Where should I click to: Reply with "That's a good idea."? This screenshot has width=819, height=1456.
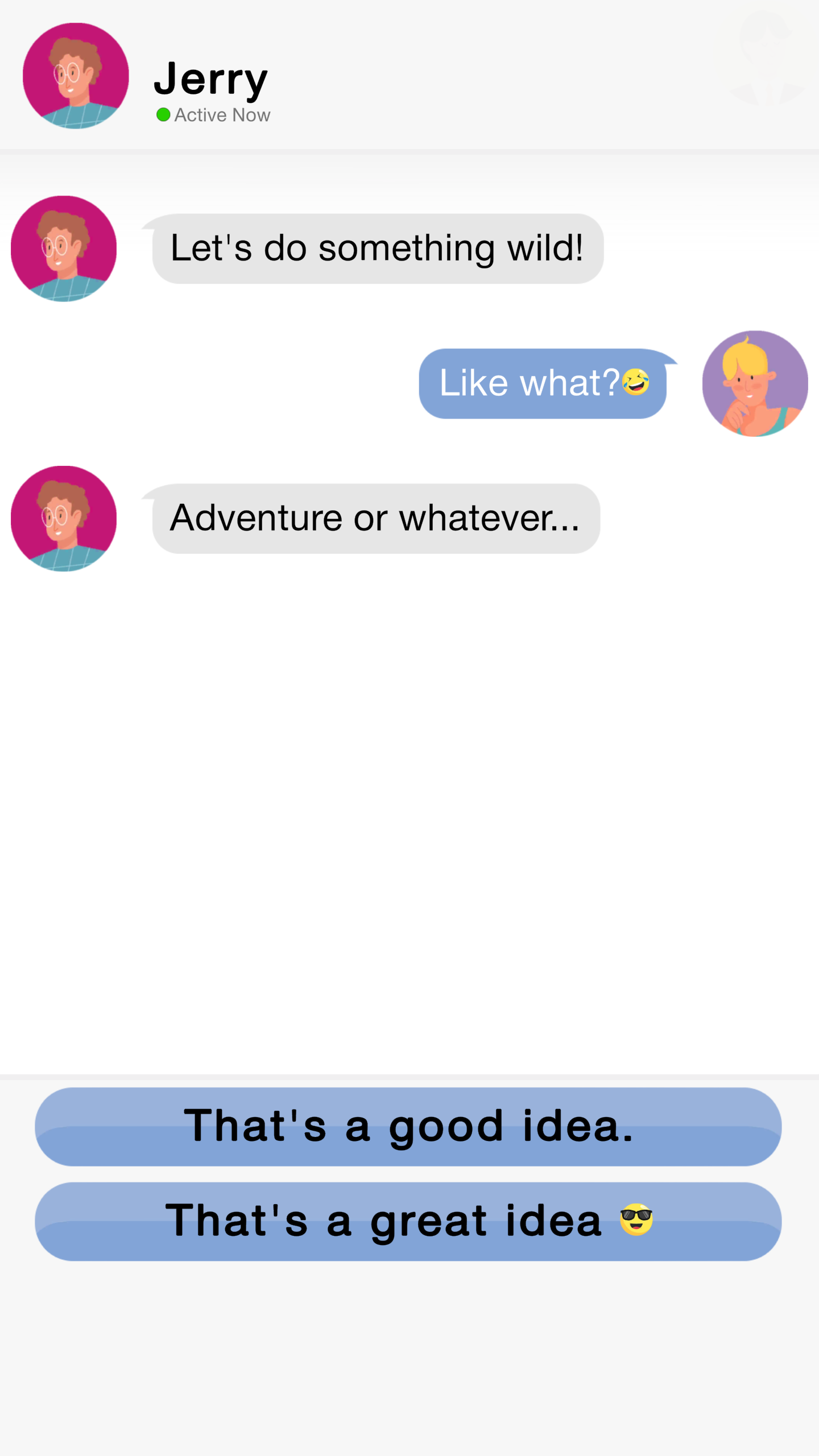pyautogui.click(x=408, y=1127)
